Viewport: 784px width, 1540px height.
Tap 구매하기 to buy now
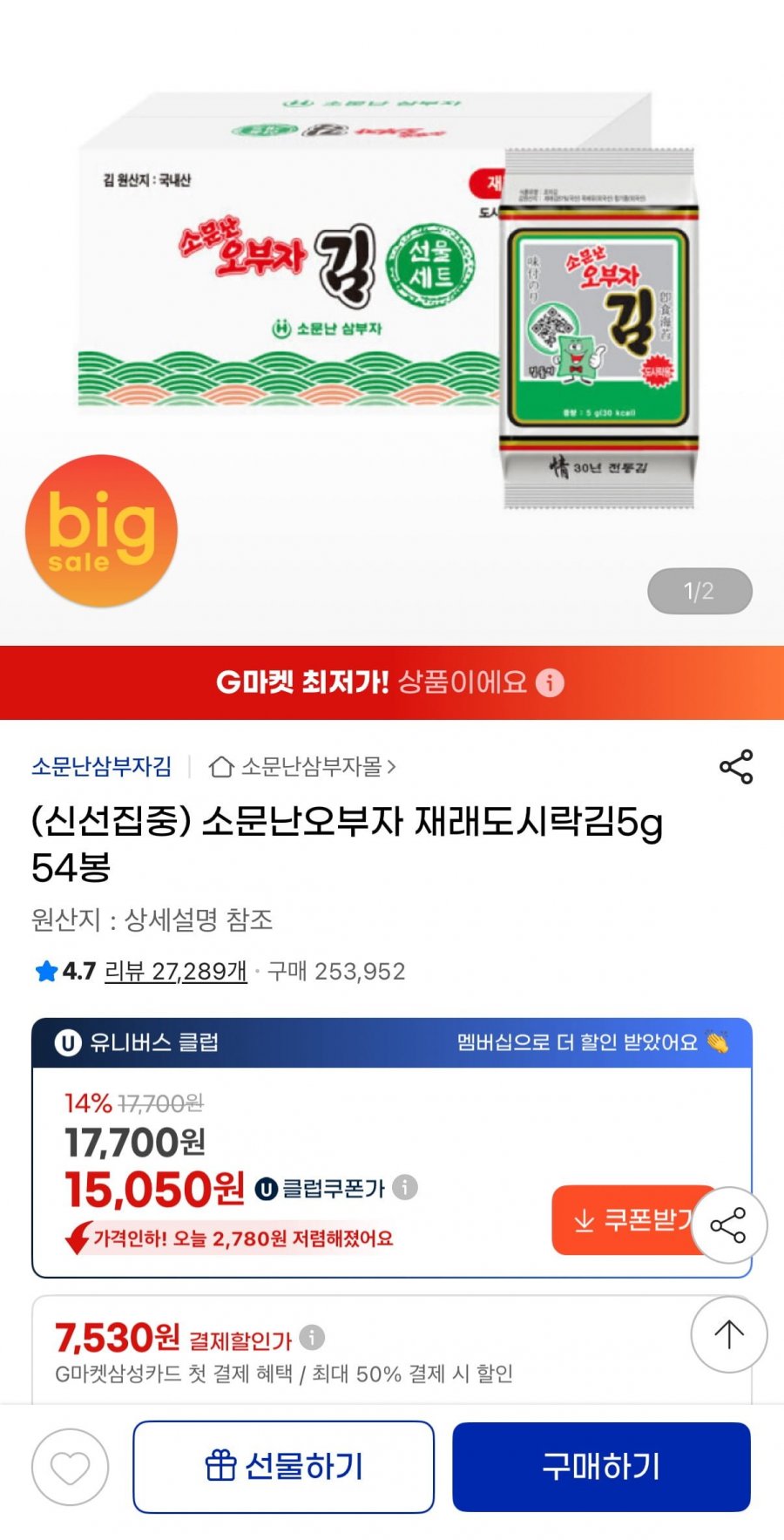coord(601,1467)
